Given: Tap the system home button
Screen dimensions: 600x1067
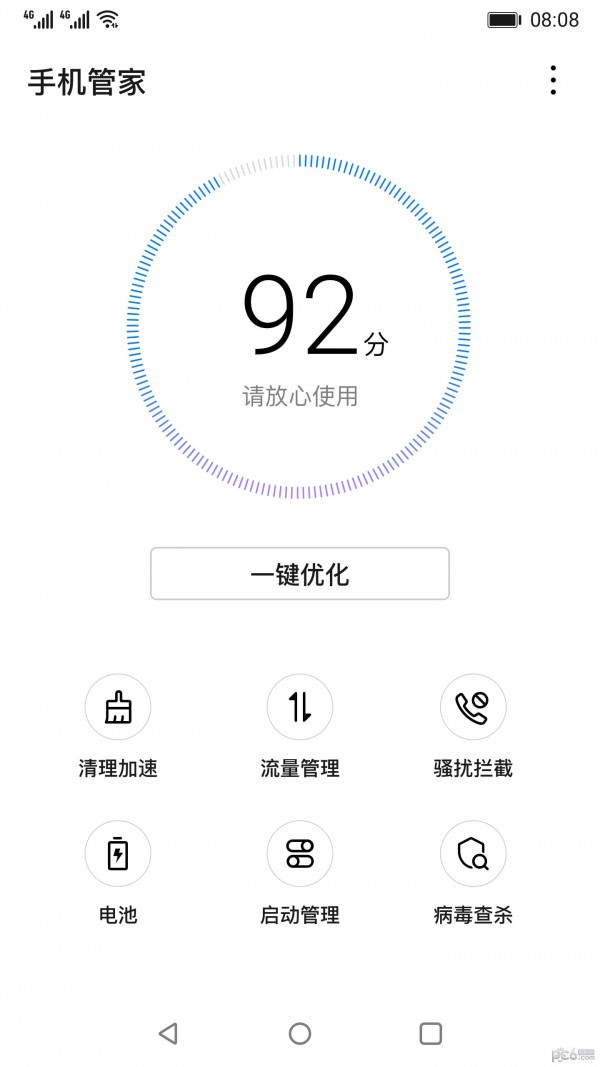Looking at the screenshot, I should click(x=300, y=1033).
